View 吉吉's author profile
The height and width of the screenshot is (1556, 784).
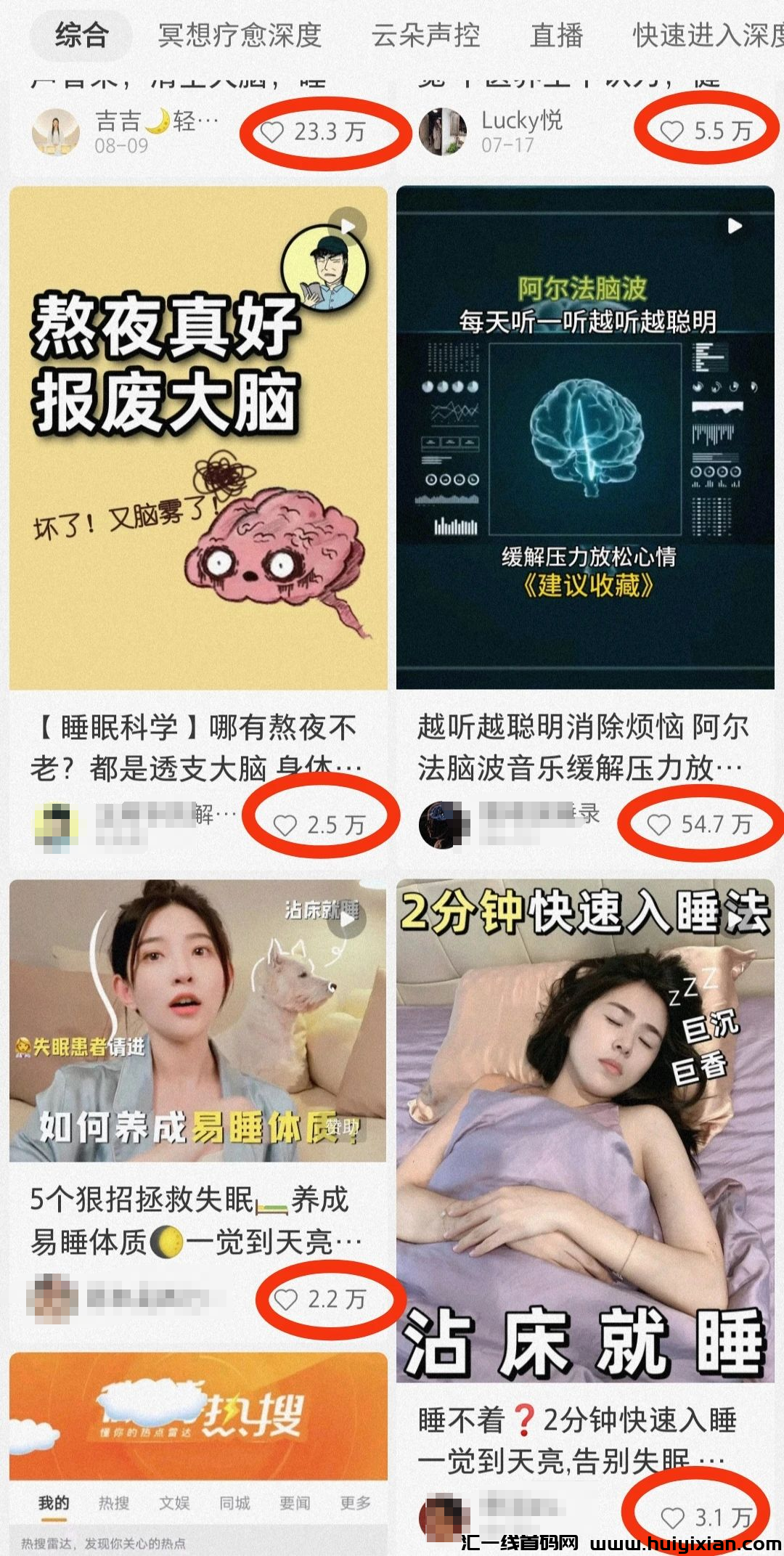(56, 132)
